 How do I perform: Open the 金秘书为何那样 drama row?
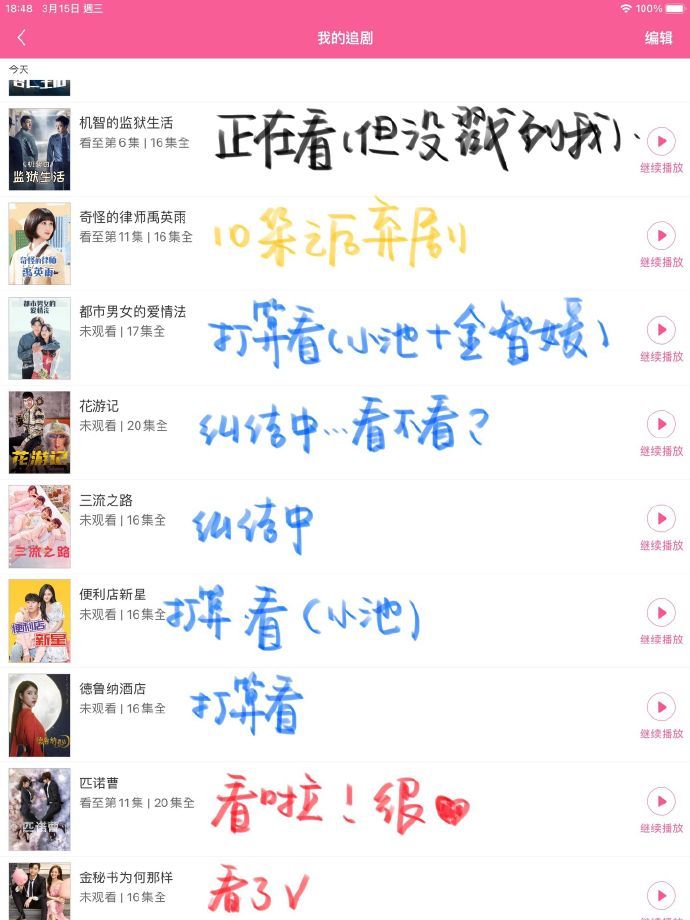click(125, 878)
